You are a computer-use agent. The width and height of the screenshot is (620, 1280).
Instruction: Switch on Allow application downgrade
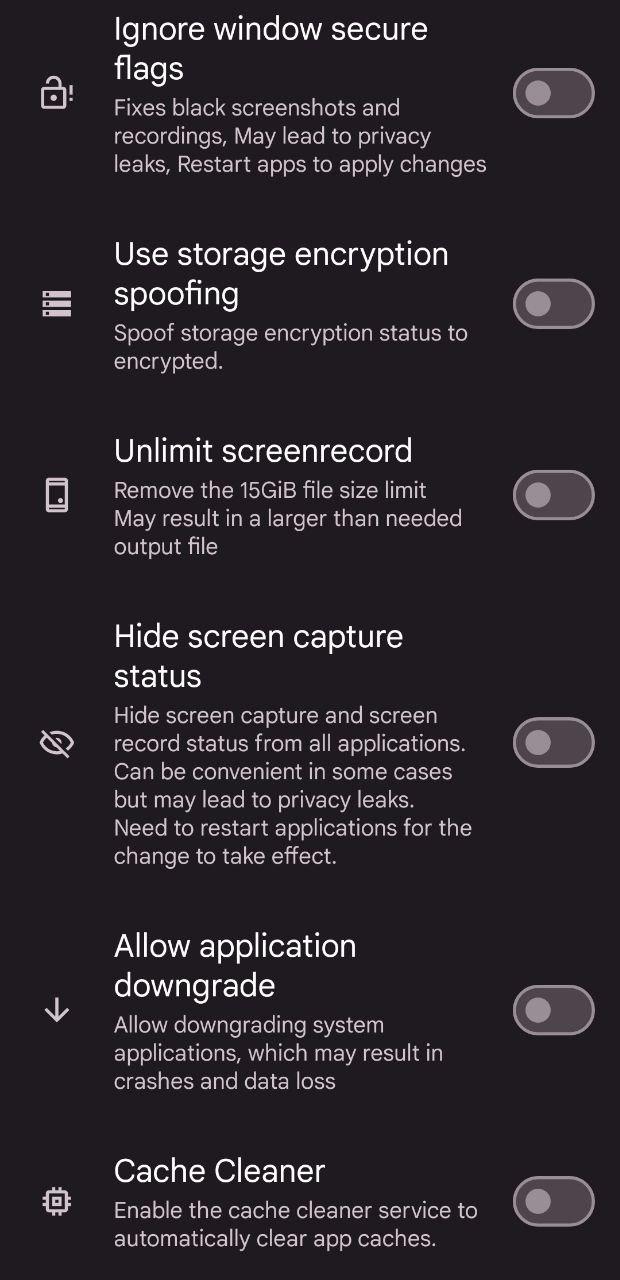click(554, 1010)
